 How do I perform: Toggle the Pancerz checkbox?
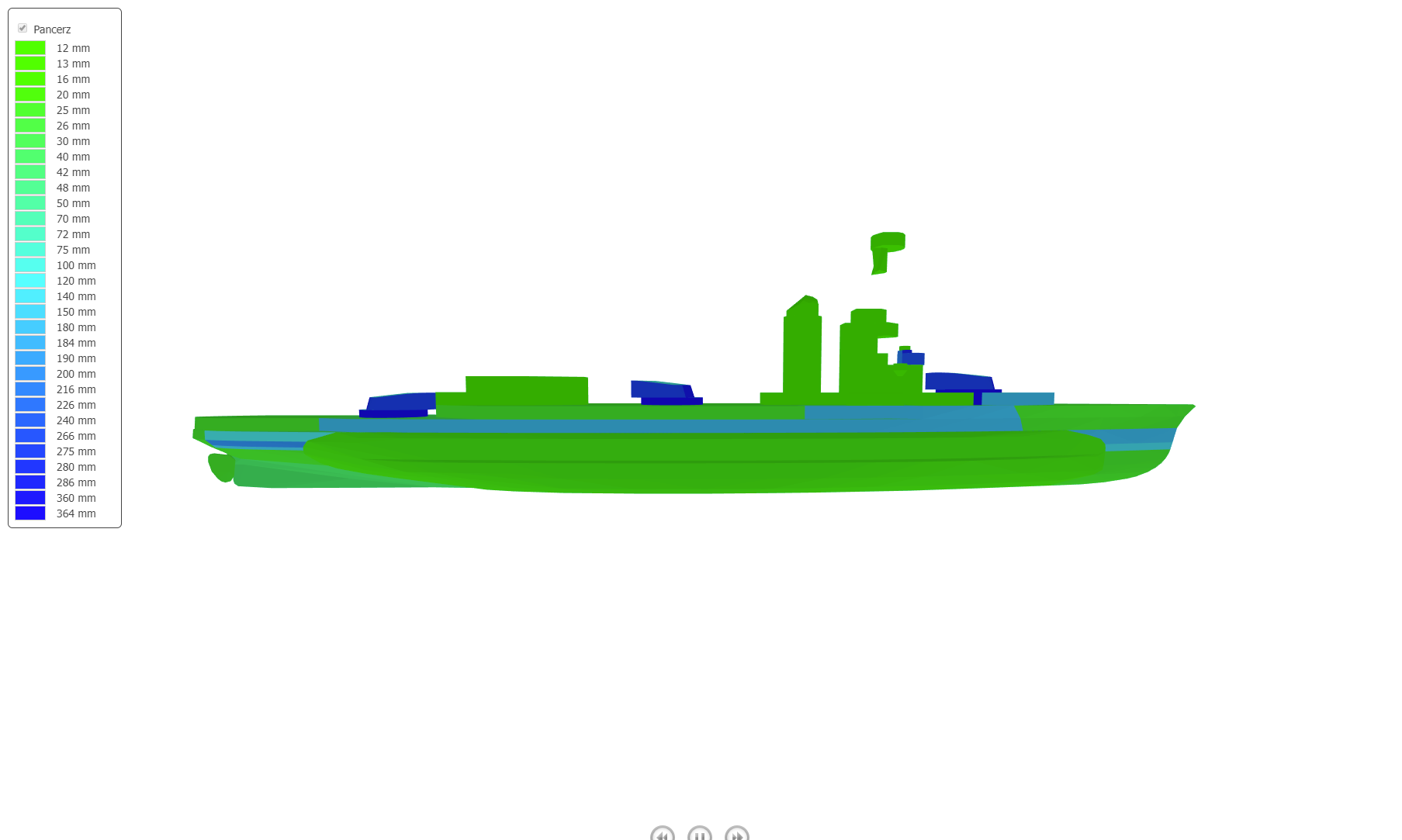[x=23, y=29]
